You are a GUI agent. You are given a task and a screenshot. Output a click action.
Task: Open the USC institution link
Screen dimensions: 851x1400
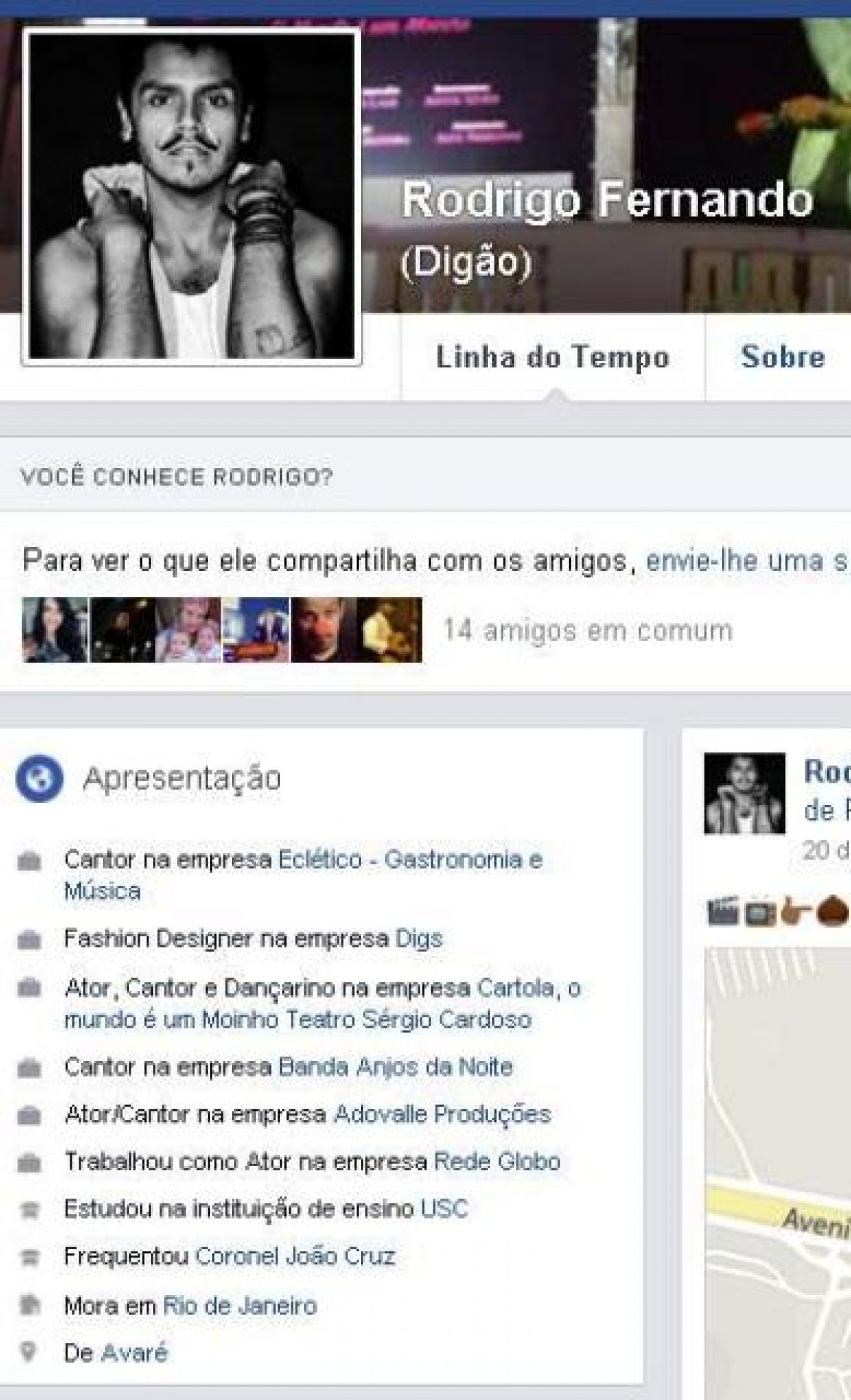444,1209
